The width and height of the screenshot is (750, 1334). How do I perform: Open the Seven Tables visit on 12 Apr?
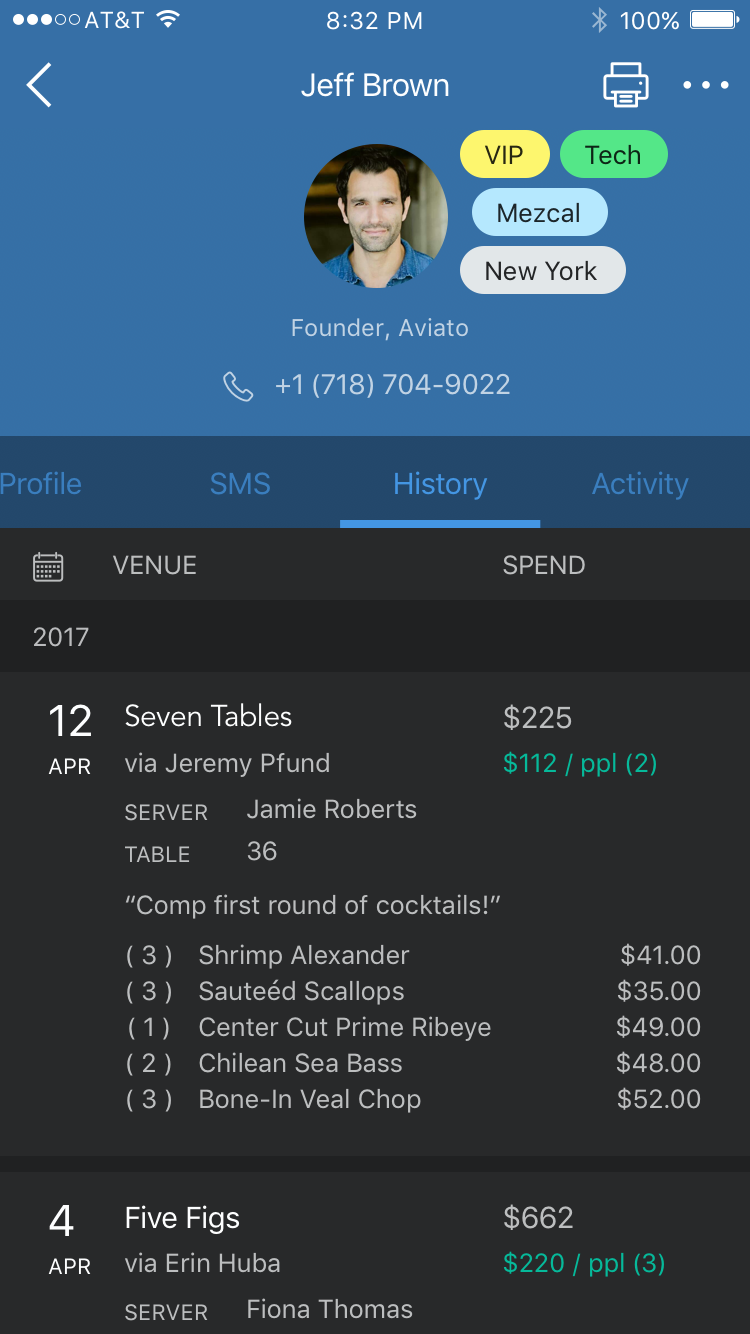coord(375,914)
